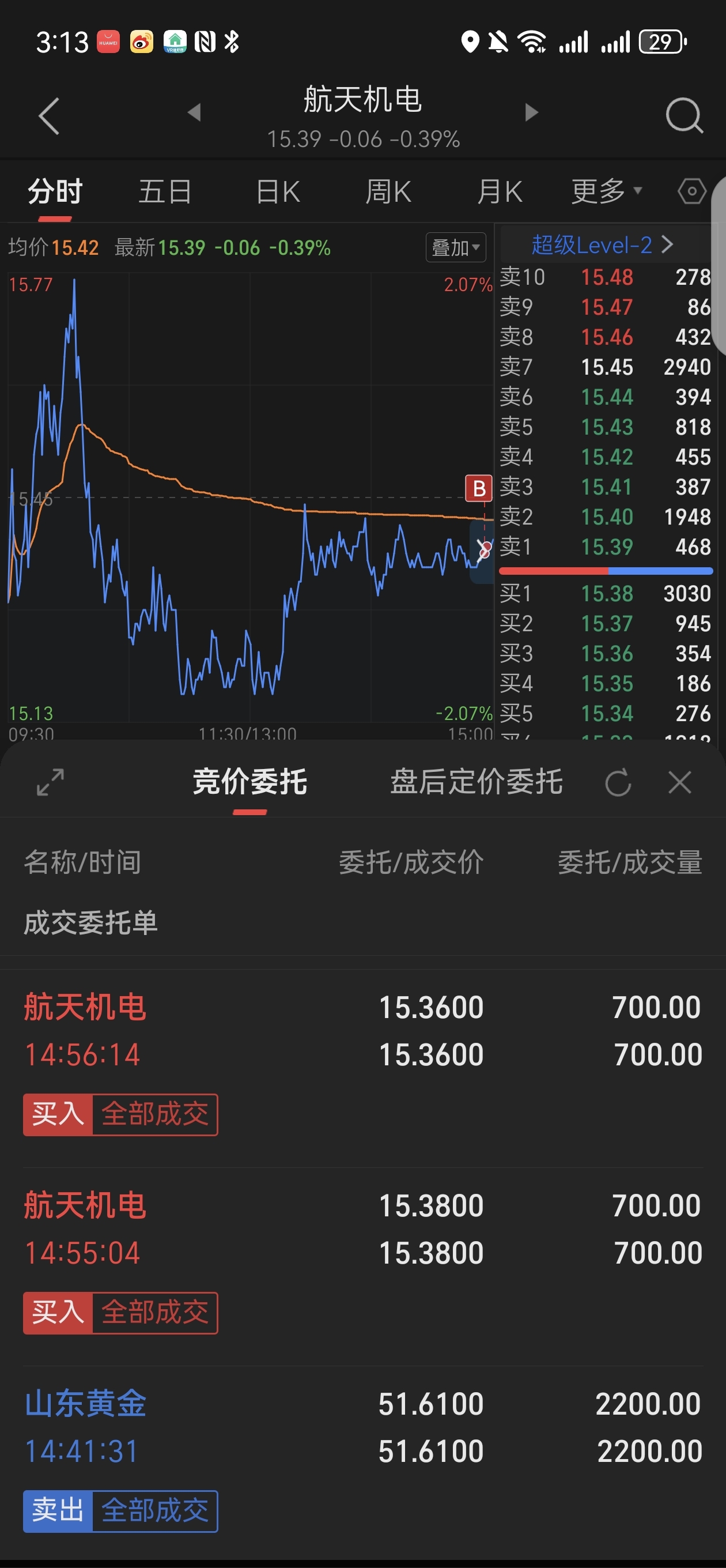Open 超级Level-2 quotes
Viewport: 726px width, 1568px height.
click(603, 244)
